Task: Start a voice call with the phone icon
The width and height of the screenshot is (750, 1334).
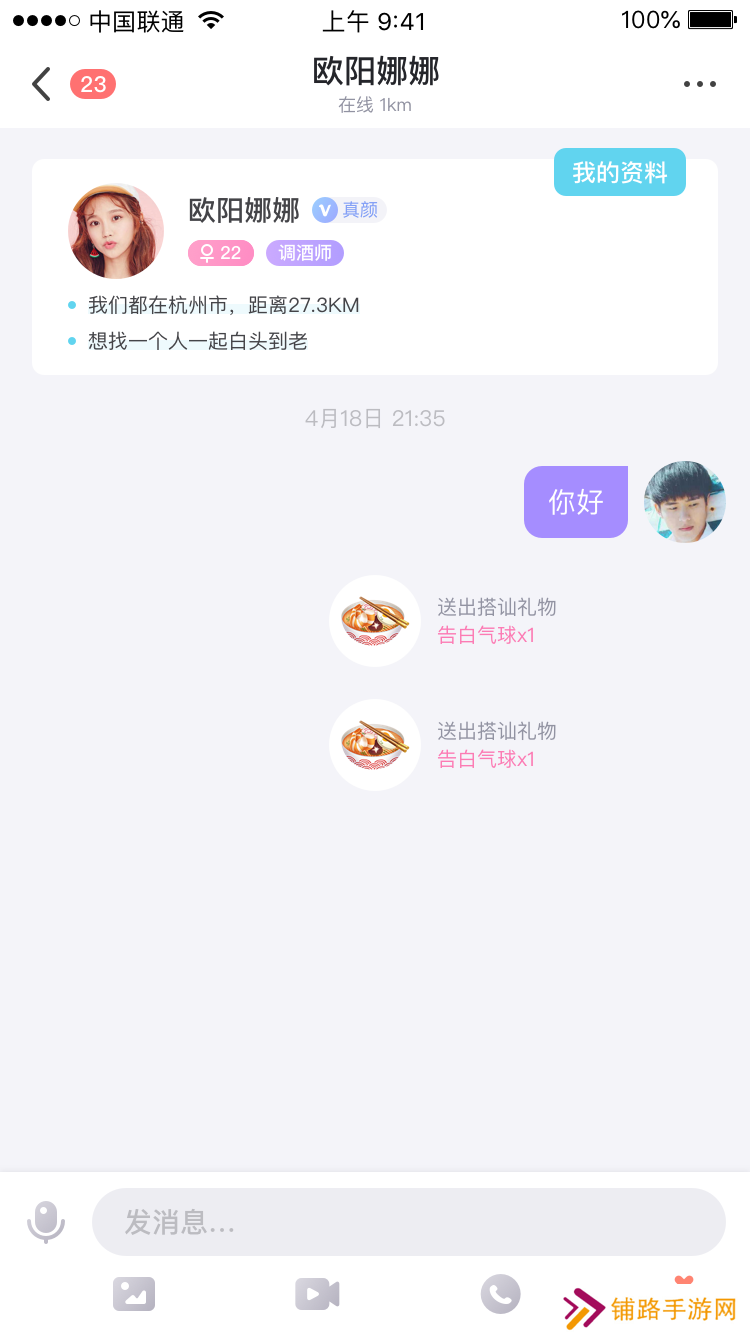Action: coord(500,1294)
